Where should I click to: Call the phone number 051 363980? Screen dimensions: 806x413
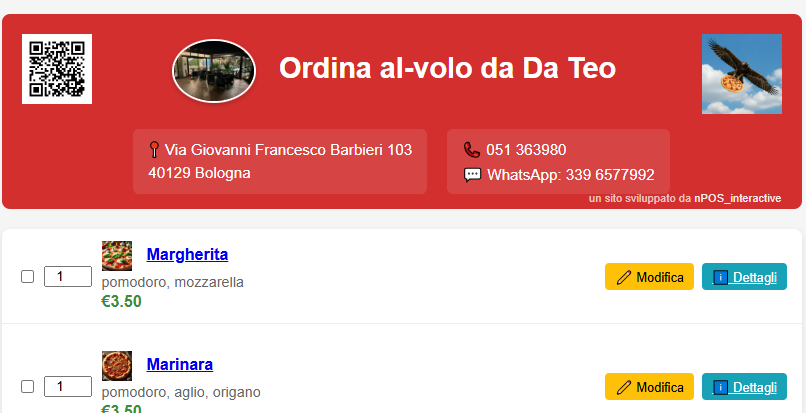pyautogui.click(x=526, y=150)
